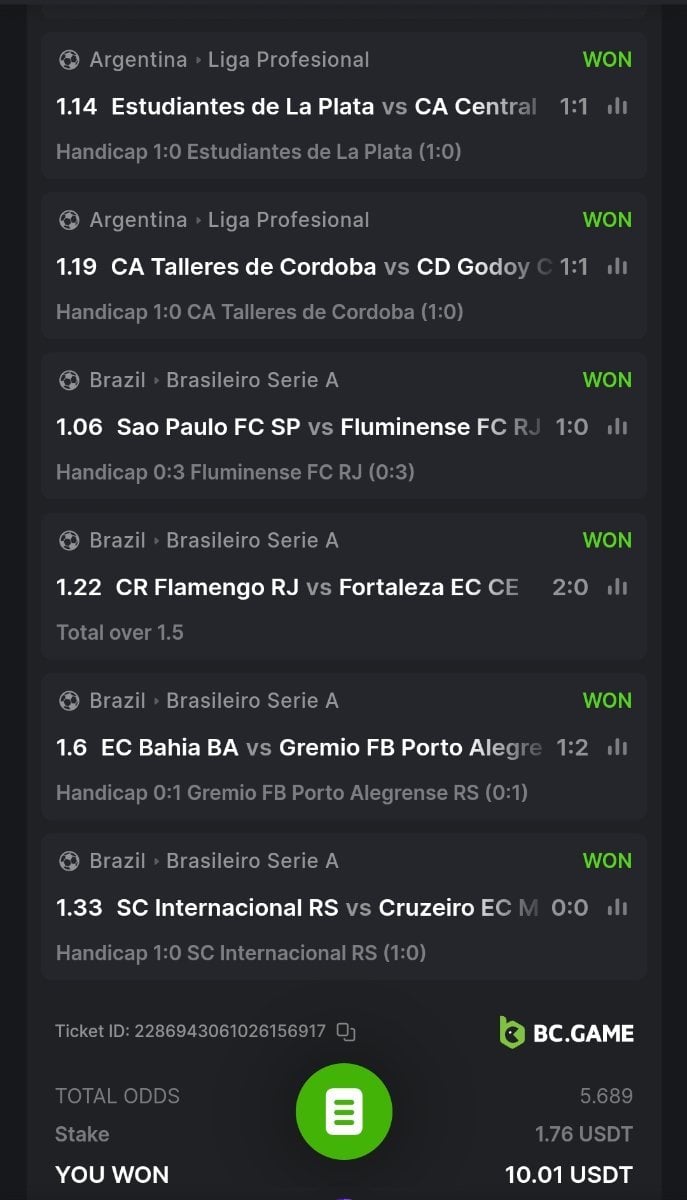Image resolution: width=687 pixels, height=1200 pixels.
Task: Show stats for EC Bahia vs Gremio
Action: pos(618,747)
